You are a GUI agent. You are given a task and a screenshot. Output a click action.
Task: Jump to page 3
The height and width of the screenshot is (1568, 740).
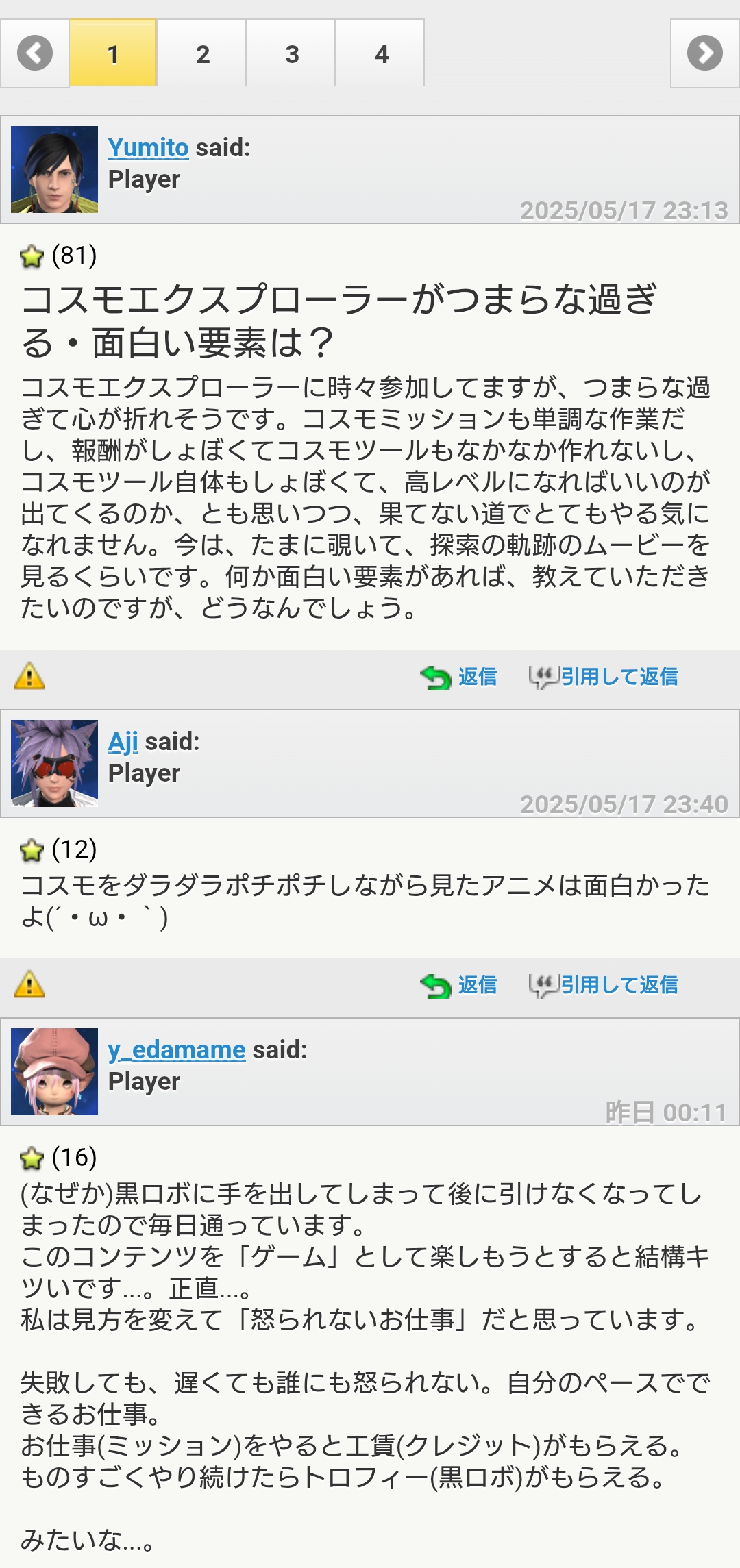(291, 53)
